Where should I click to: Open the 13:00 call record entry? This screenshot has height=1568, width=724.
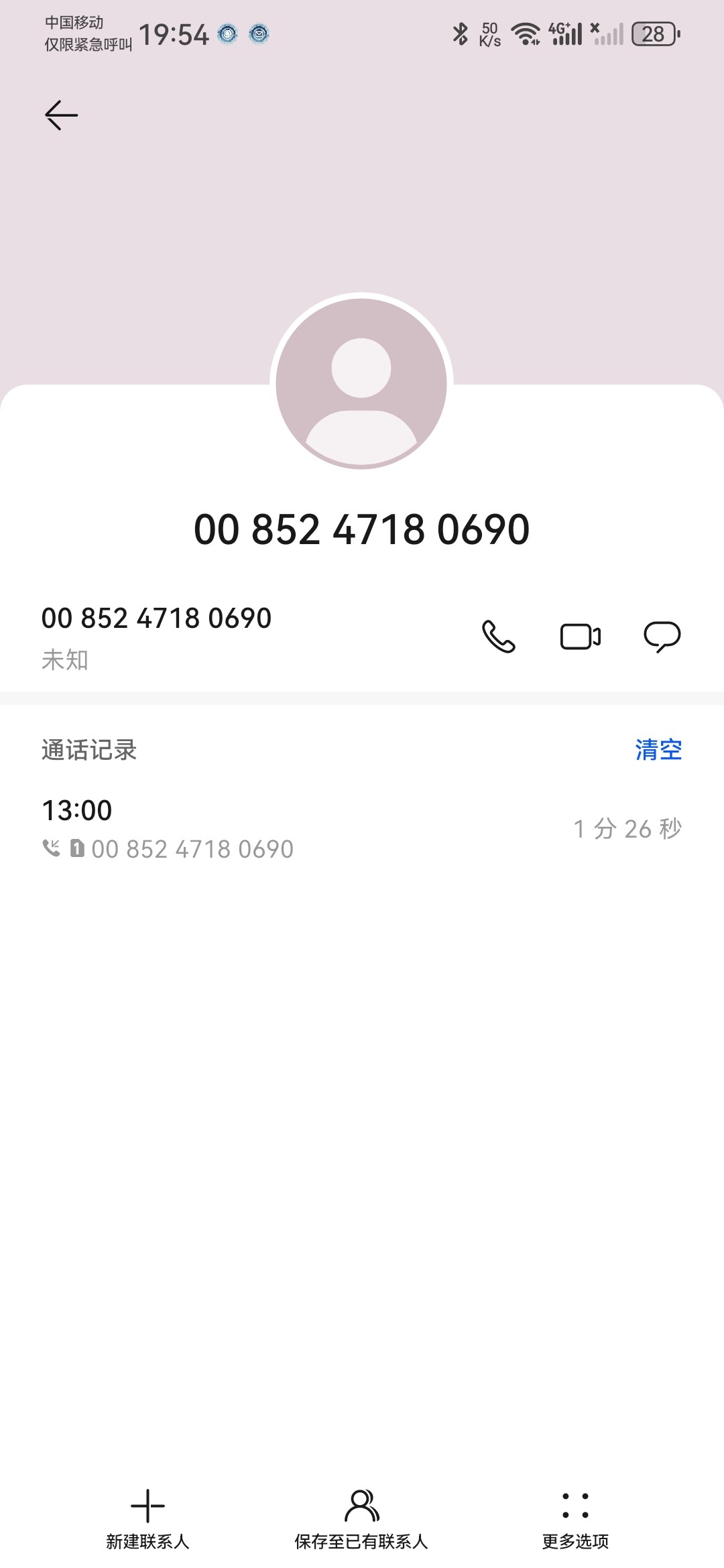[x=362, y=829]
